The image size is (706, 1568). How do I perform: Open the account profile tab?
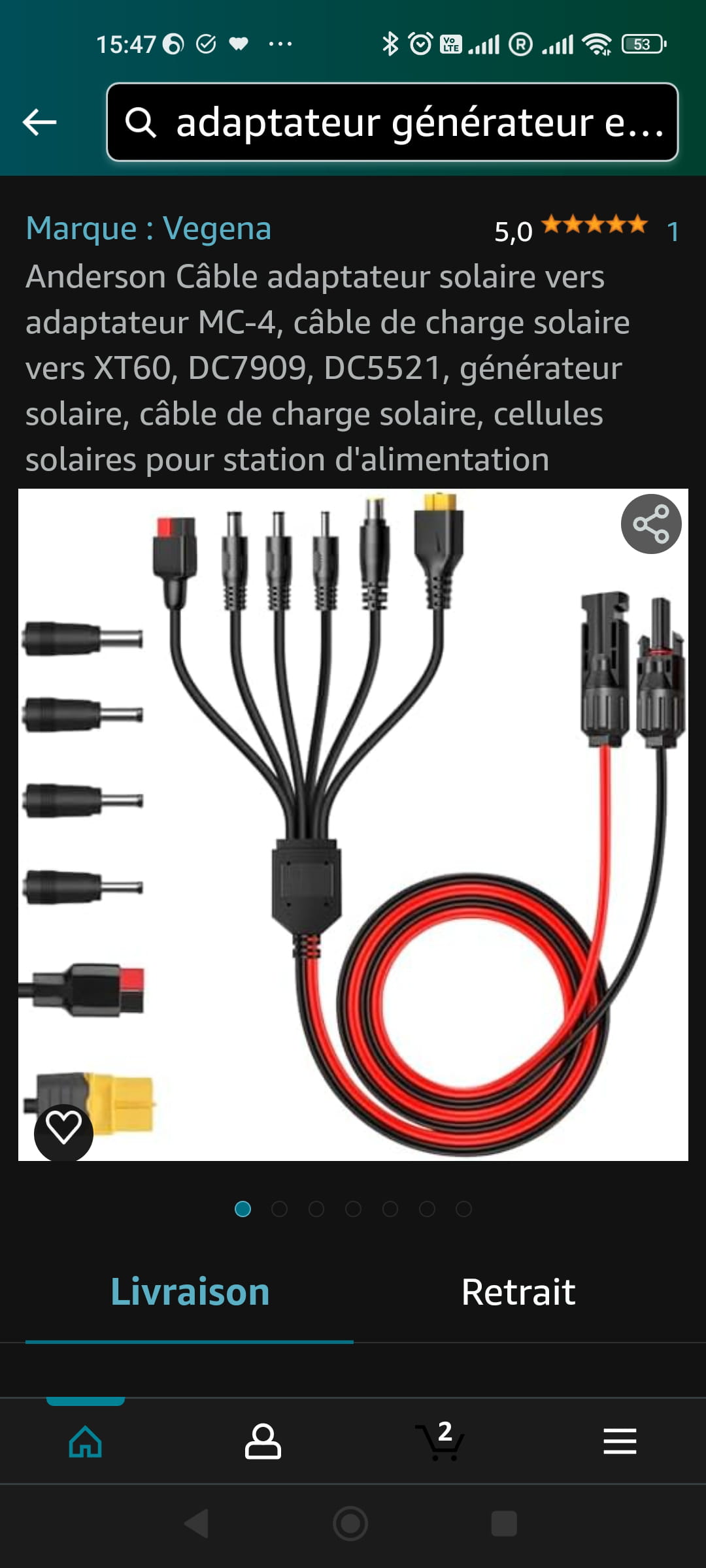click(x=263, y=1441)
